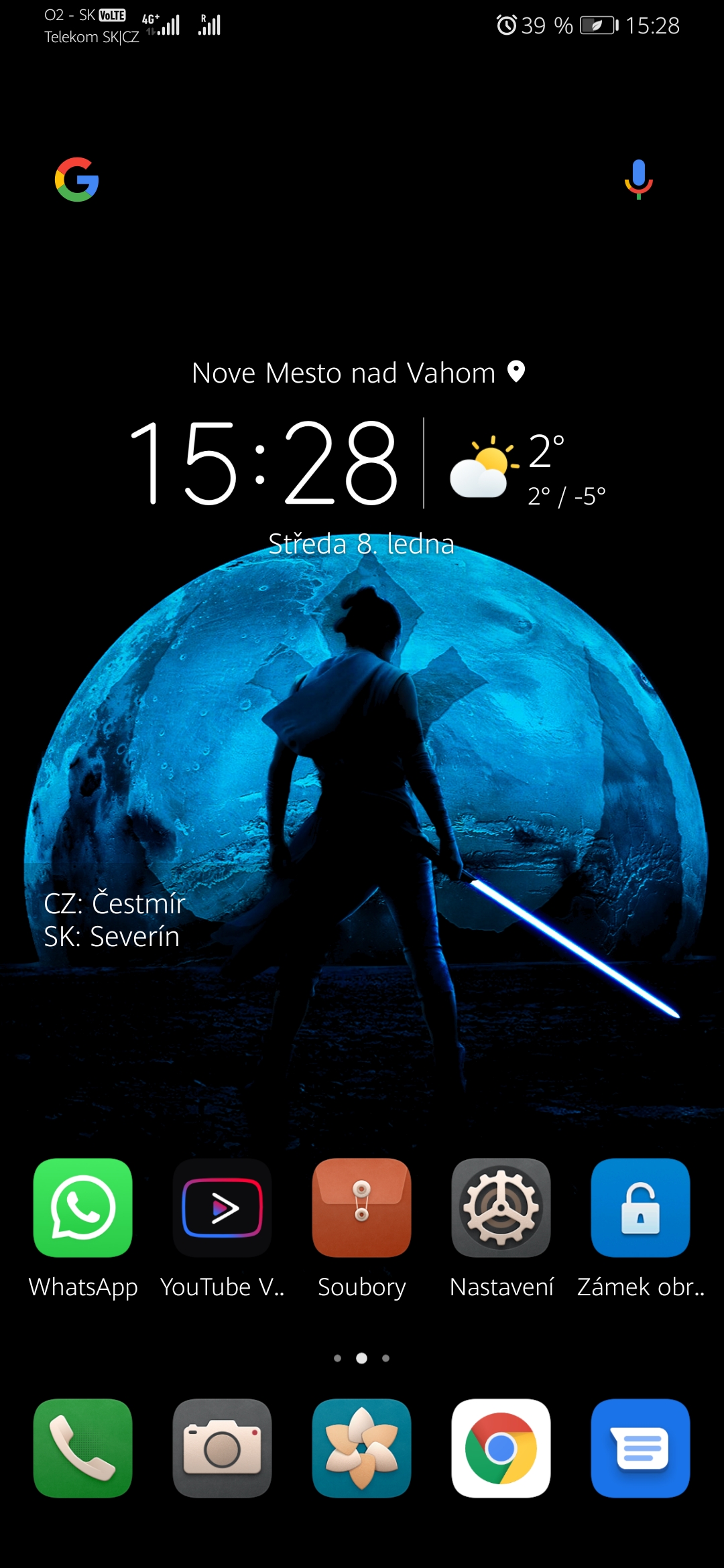Open the name day widget showing Čestmír
The height and width of the screenshot is (1568, 724).
tap(114, 919)
